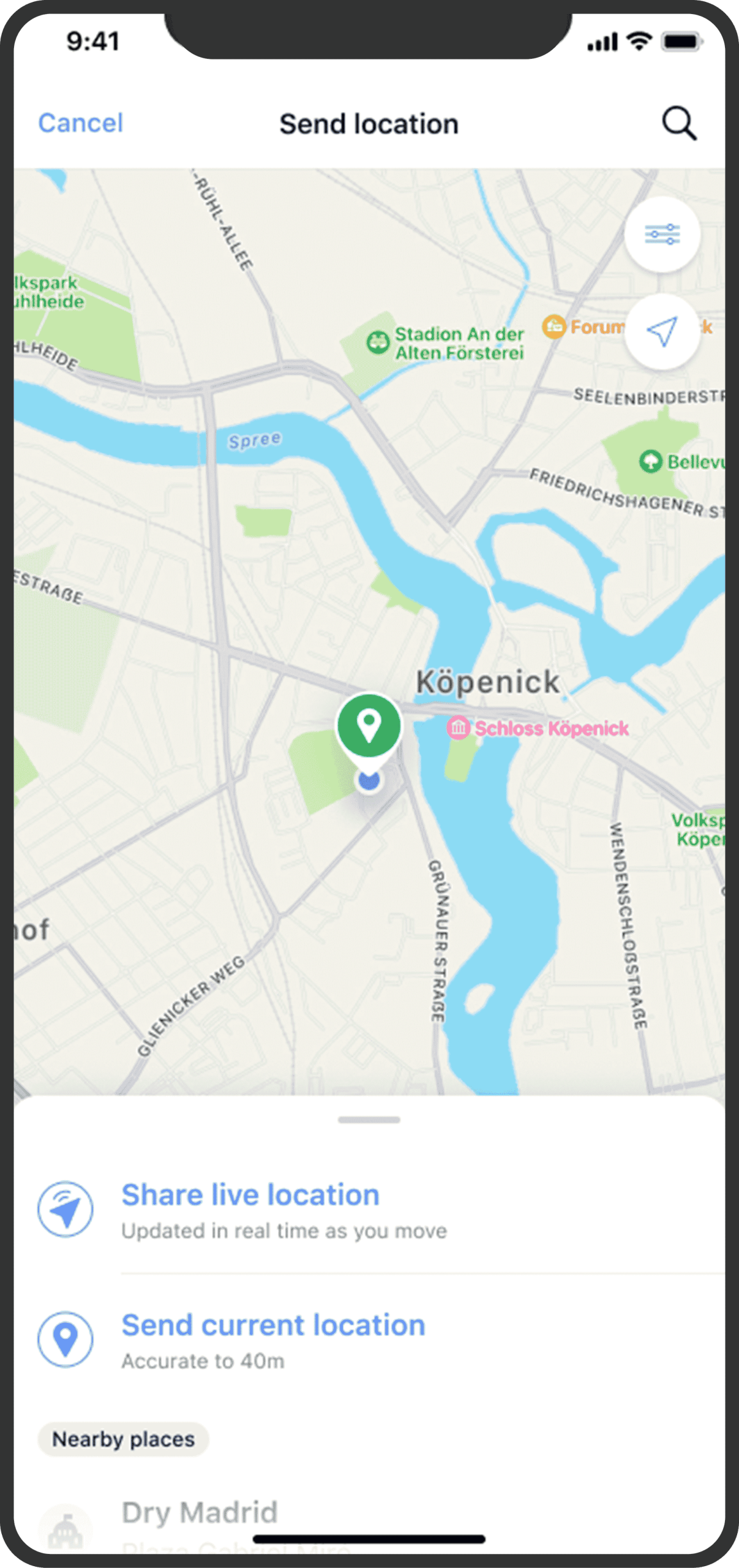The width and height of the screenshot is (739, 1568).
Task: Tap the Send current location pin icon
Action: point(66,1340)
